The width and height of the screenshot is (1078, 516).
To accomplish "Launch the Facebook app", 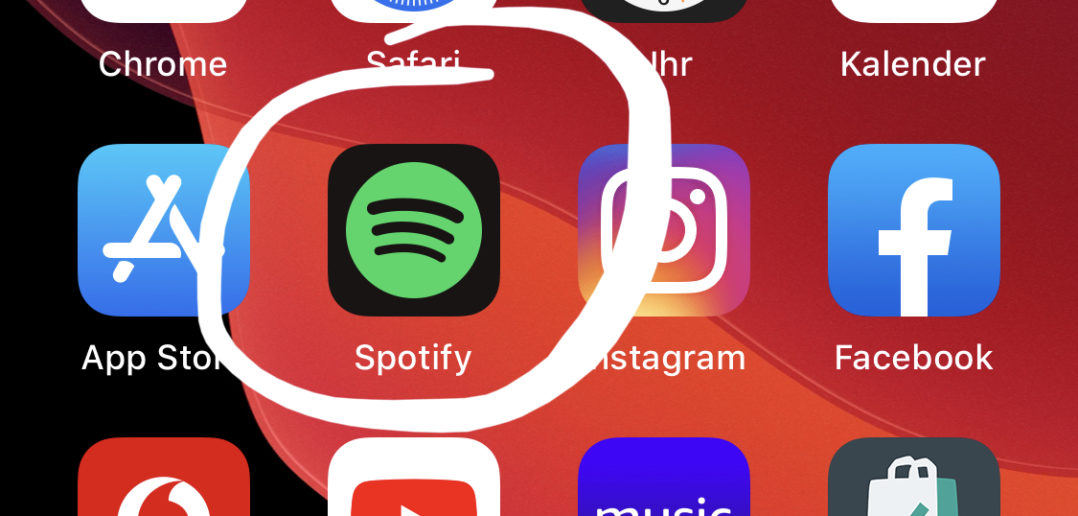I will 913,230.
